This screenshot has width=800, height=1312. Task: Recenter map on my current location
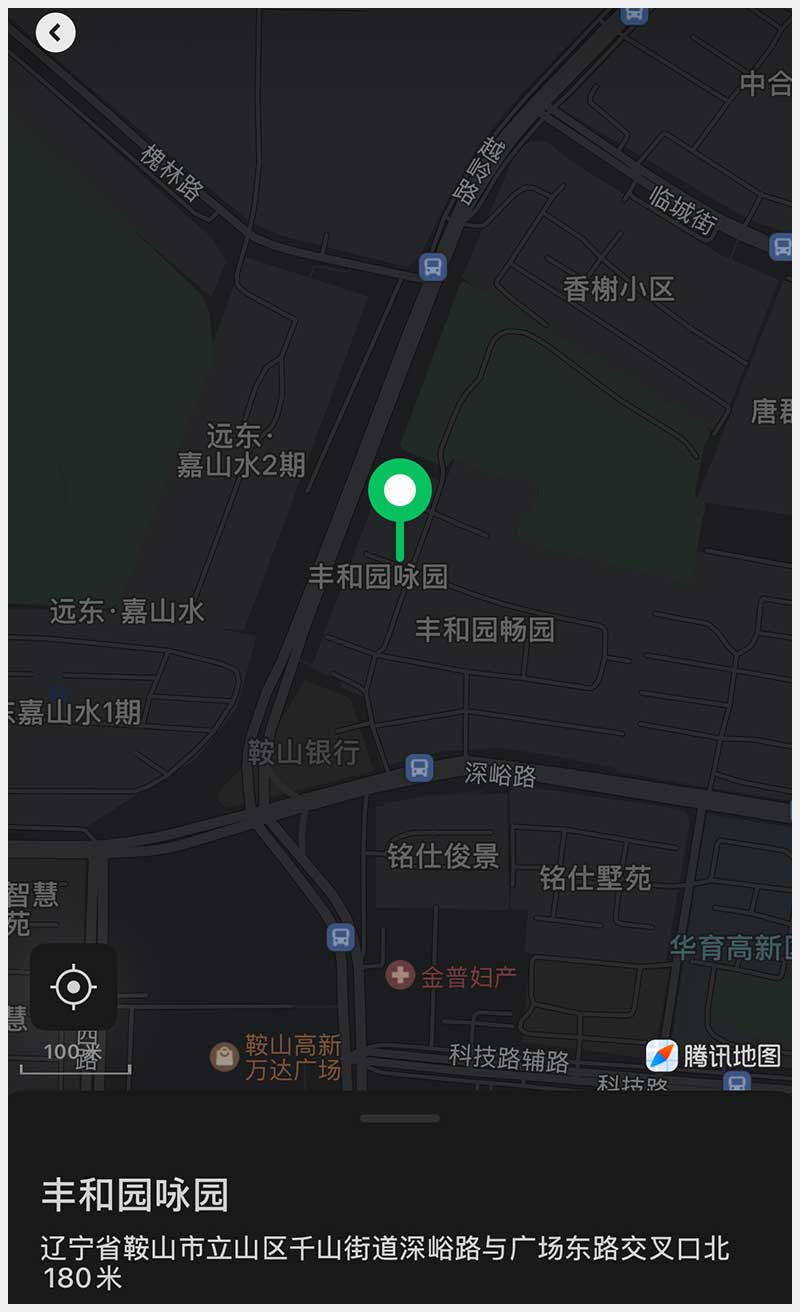point(73,987)
